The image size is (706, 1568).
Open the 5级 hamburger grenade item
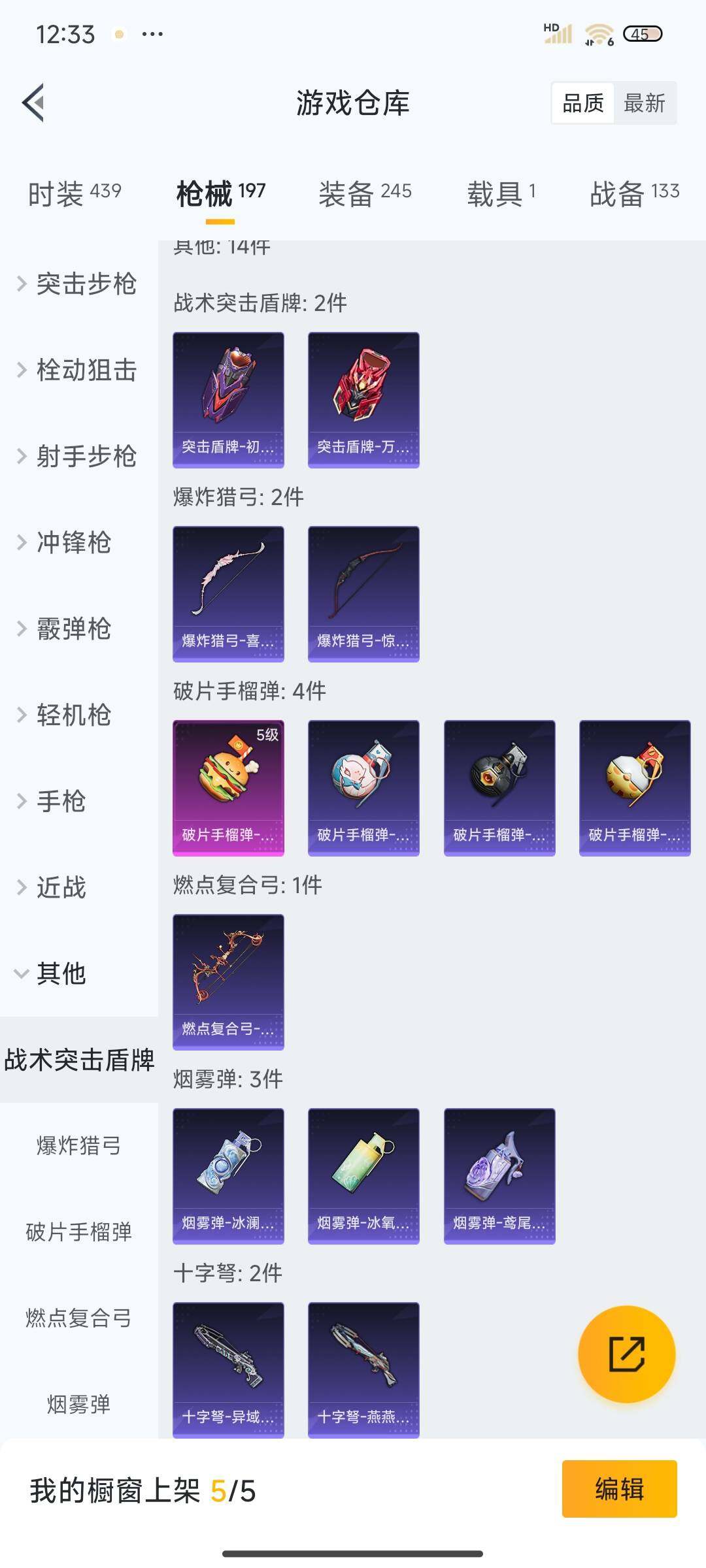click(228, 787)
